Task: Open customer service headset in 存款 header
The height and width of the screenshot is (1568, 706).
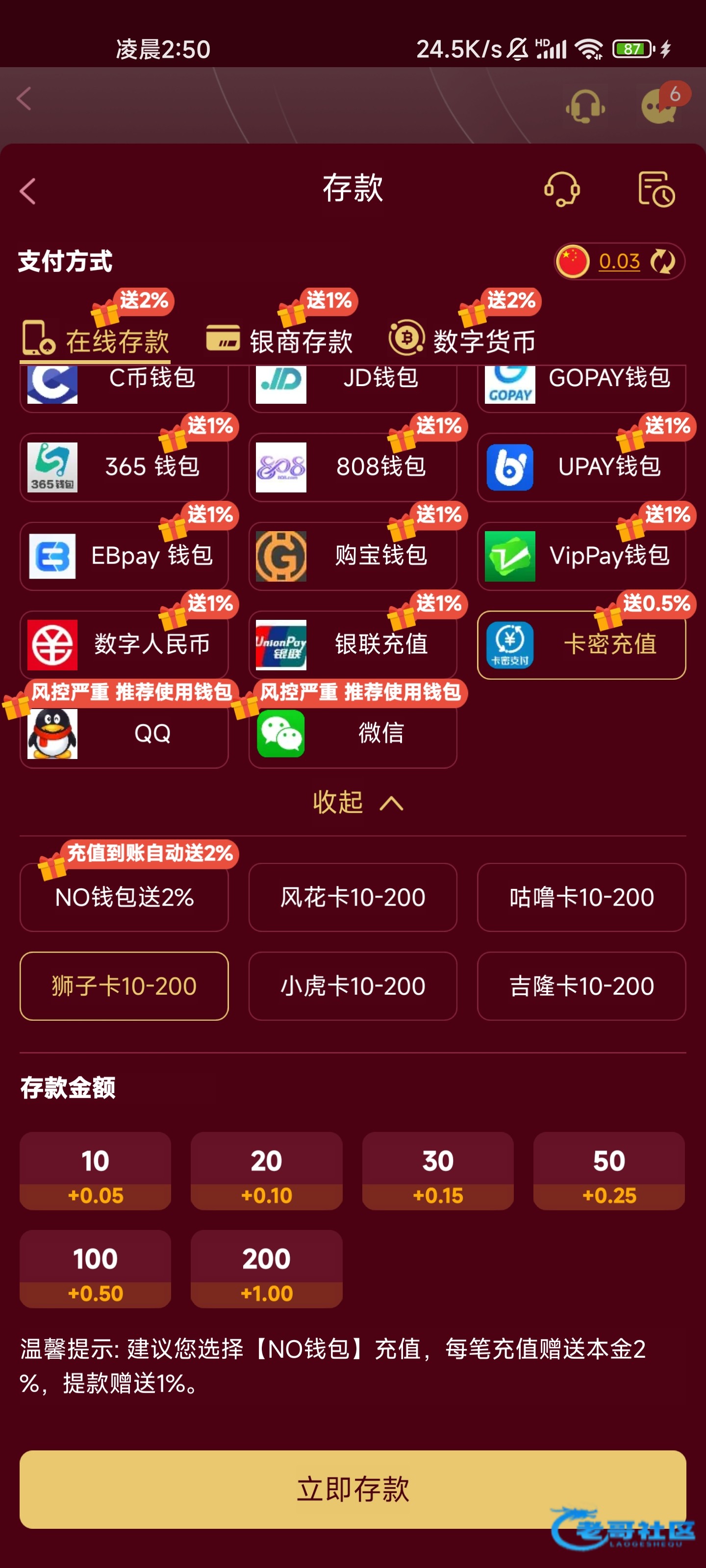Action: (562, 189)
